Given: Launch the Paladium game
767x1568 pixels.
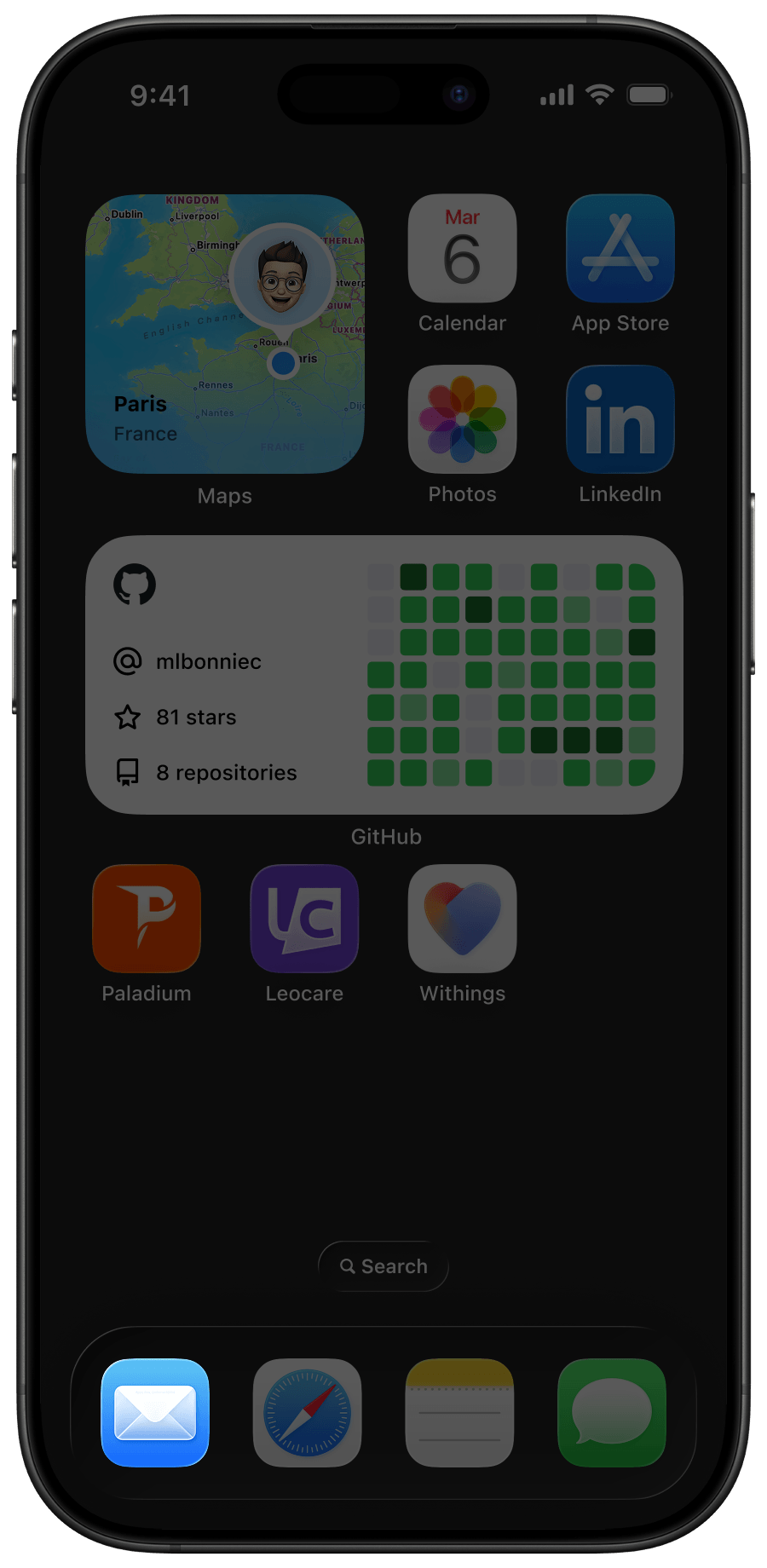Looking at the screenshot, I should (x=147, y=919).
